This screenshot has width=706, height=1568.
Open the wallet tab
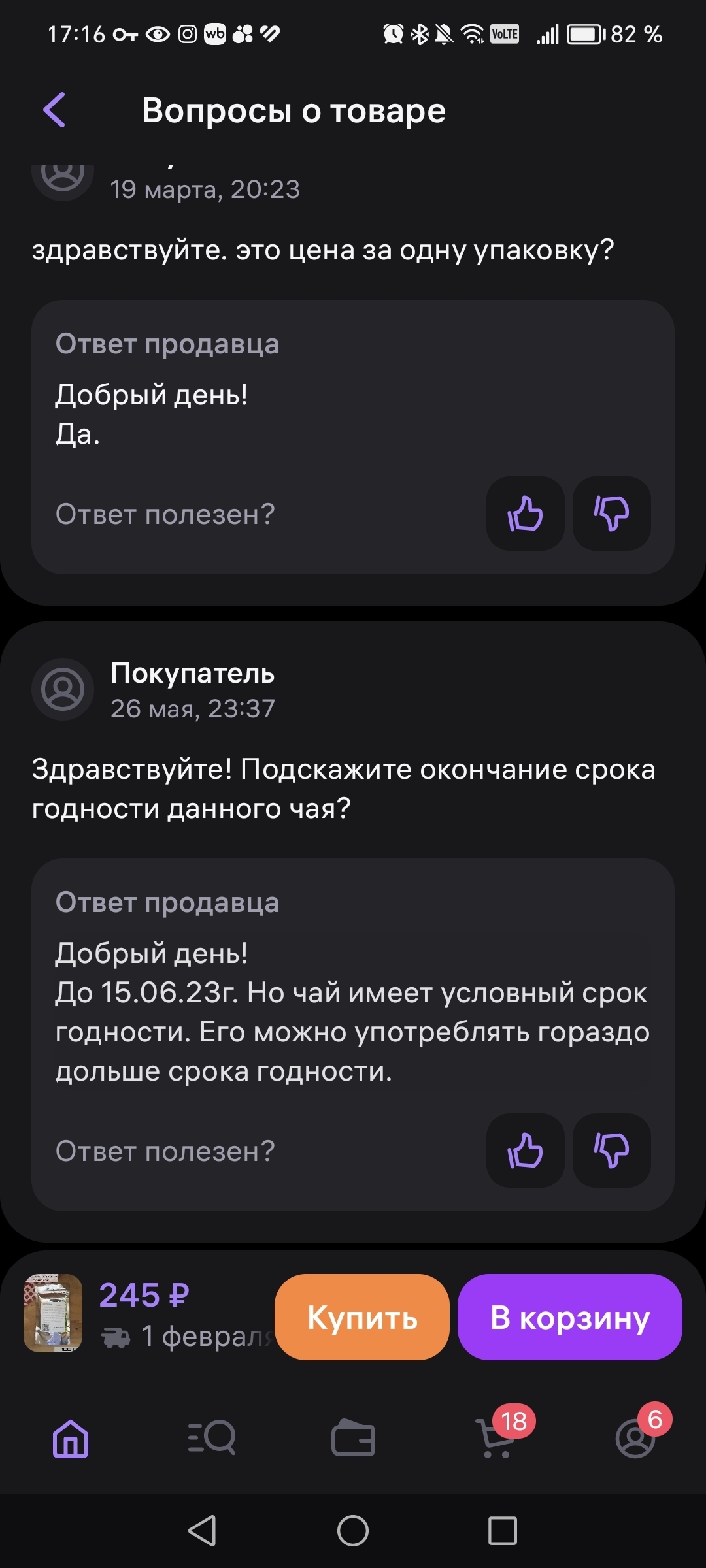coord(353,1439)
